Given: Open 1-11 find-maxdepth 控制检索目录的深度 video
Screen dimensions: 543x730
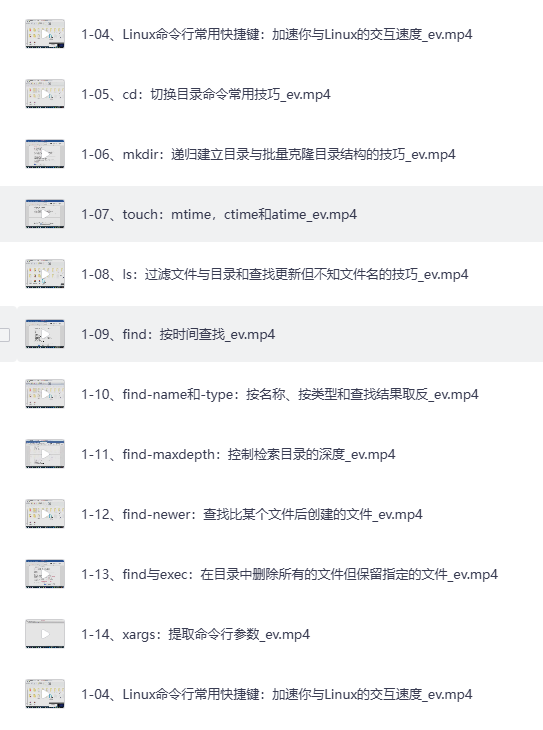Looking at the screenshot, I should tap(238, 455).
